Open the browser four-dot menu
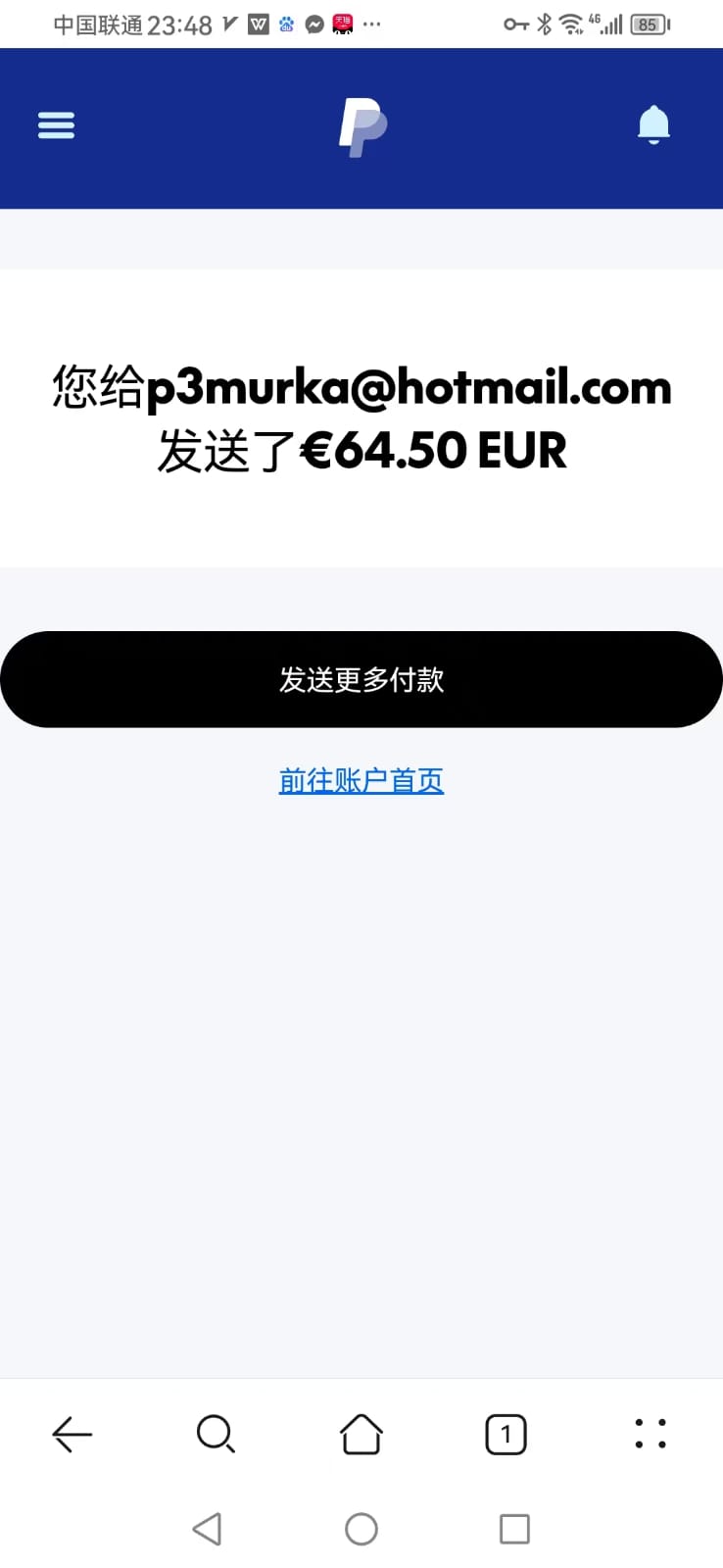Viewport: 723px width, 1568px height. tap(650, 1434)
